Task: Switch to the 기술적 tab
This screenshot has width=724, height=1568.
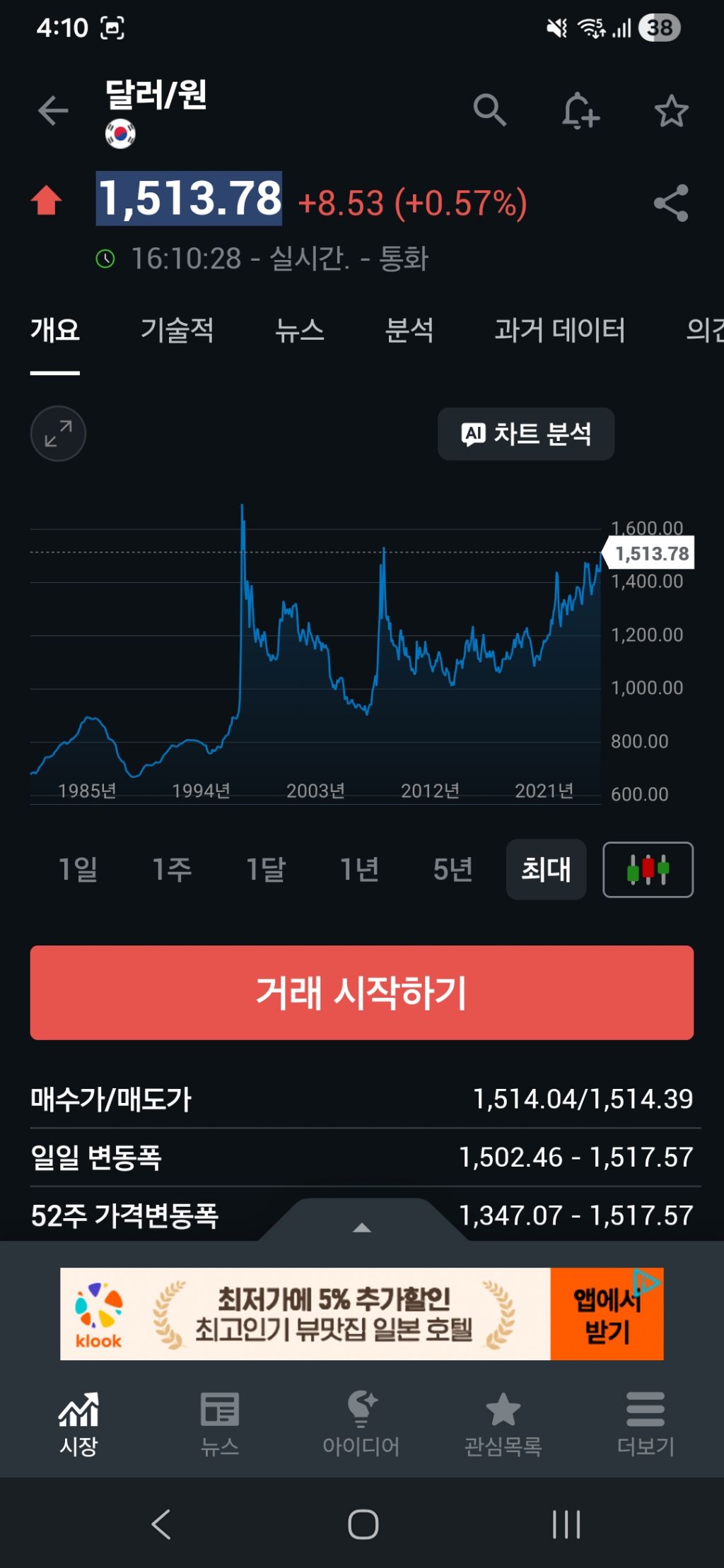Action: point(177,330)
